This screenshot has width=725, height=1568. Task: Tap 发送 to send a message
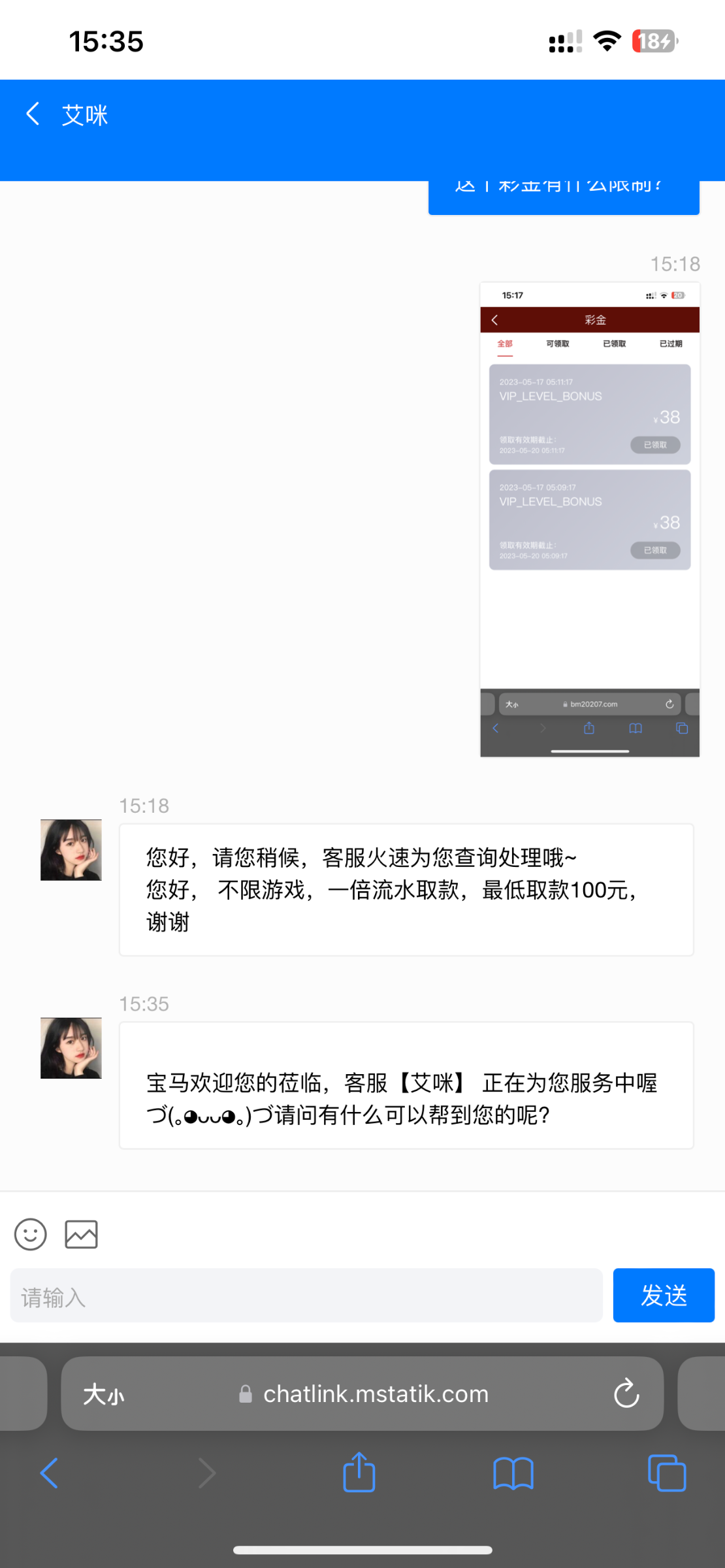coord(664,1296)
